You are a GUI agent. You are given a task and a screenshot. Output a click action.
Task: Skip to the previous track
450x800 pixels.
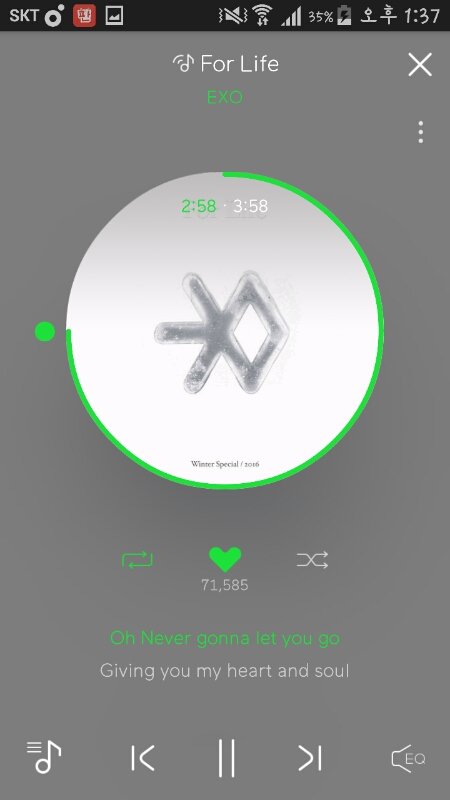pos(142,758)
